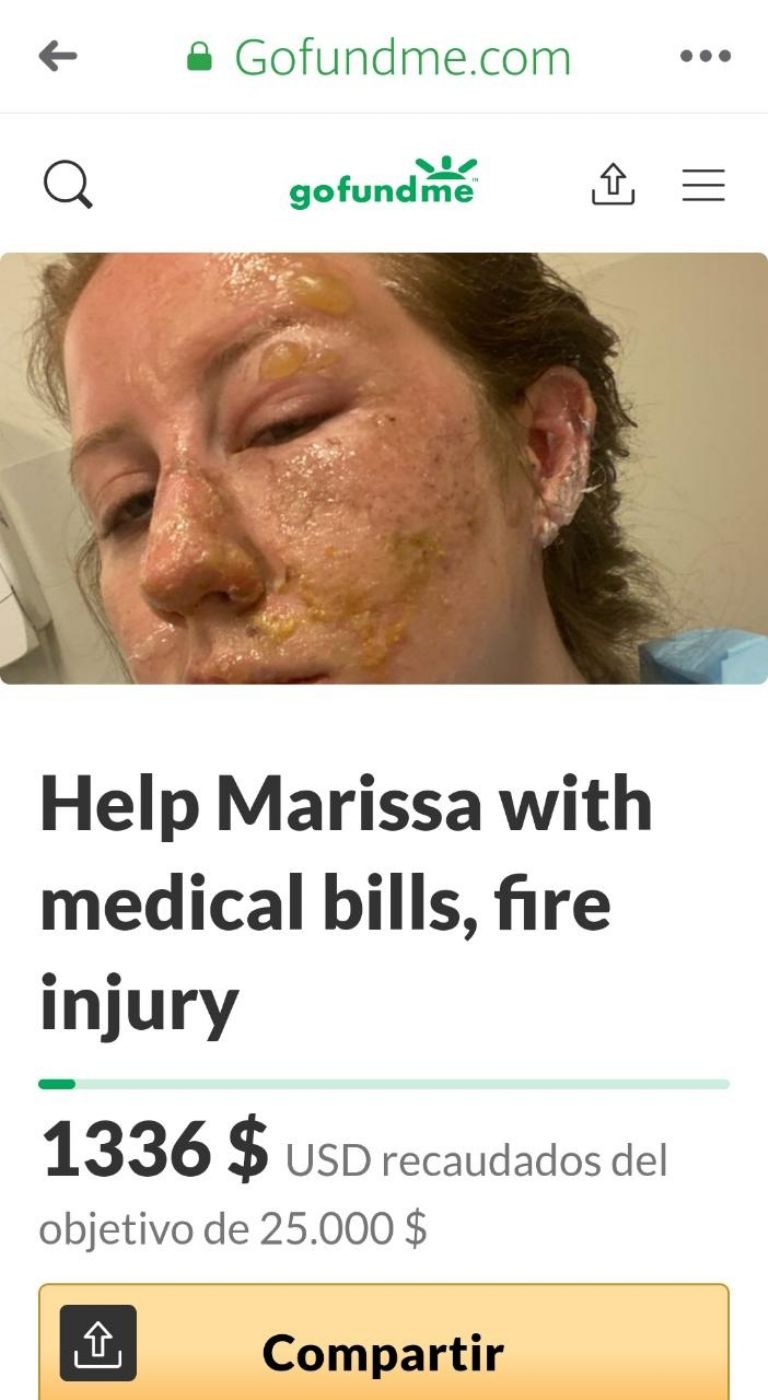This screenshot has width=768, height=1400.
Task: Open GoFundMe search with the magnifier icon
Action: point(68,185)
